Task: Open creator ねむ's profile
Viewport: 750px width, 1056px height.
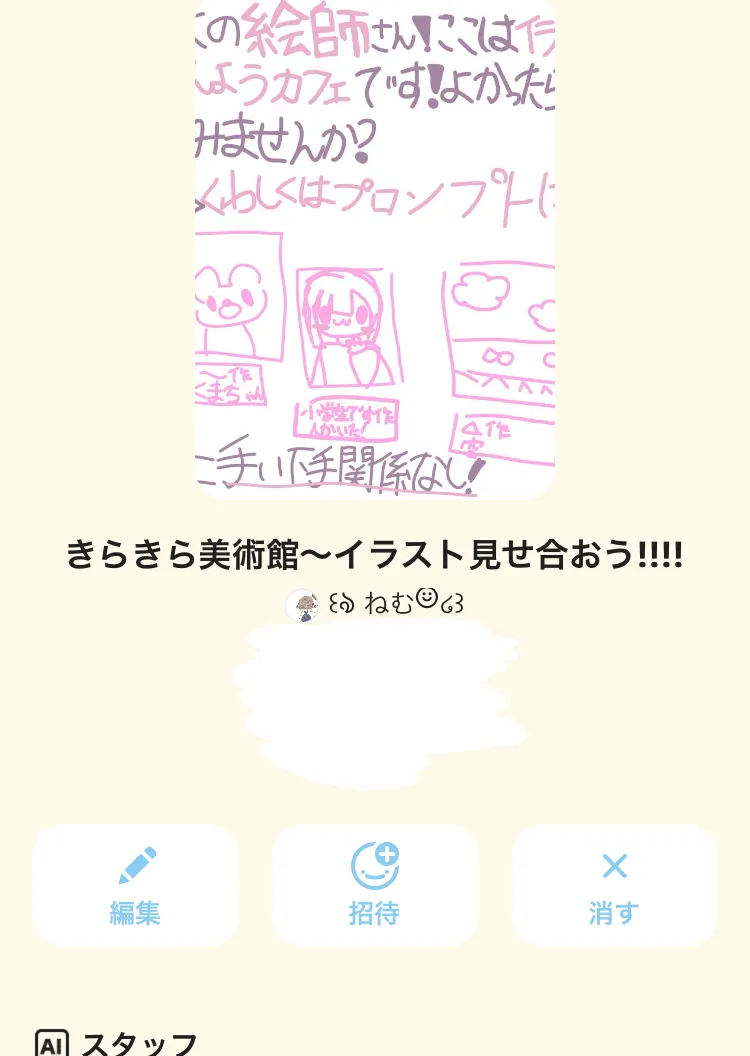Action: [374, 603]
